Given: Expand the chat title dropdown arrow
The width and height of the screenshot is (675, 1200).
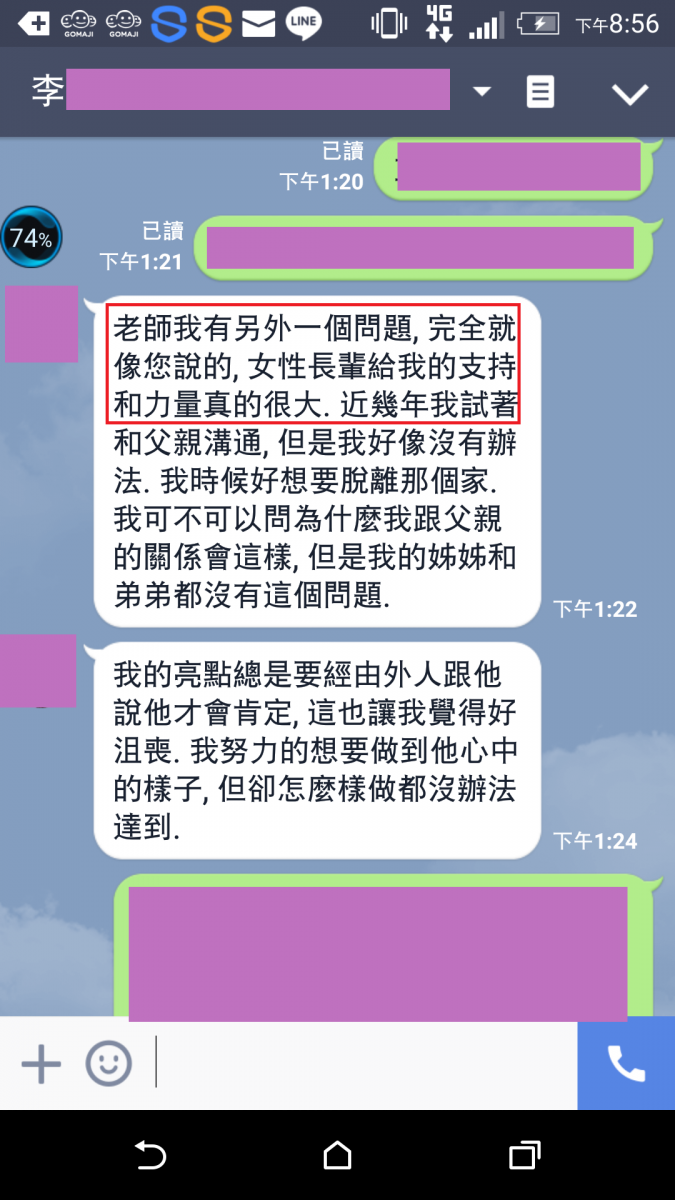Looking at the screenshot, I should tap(482, 92).
